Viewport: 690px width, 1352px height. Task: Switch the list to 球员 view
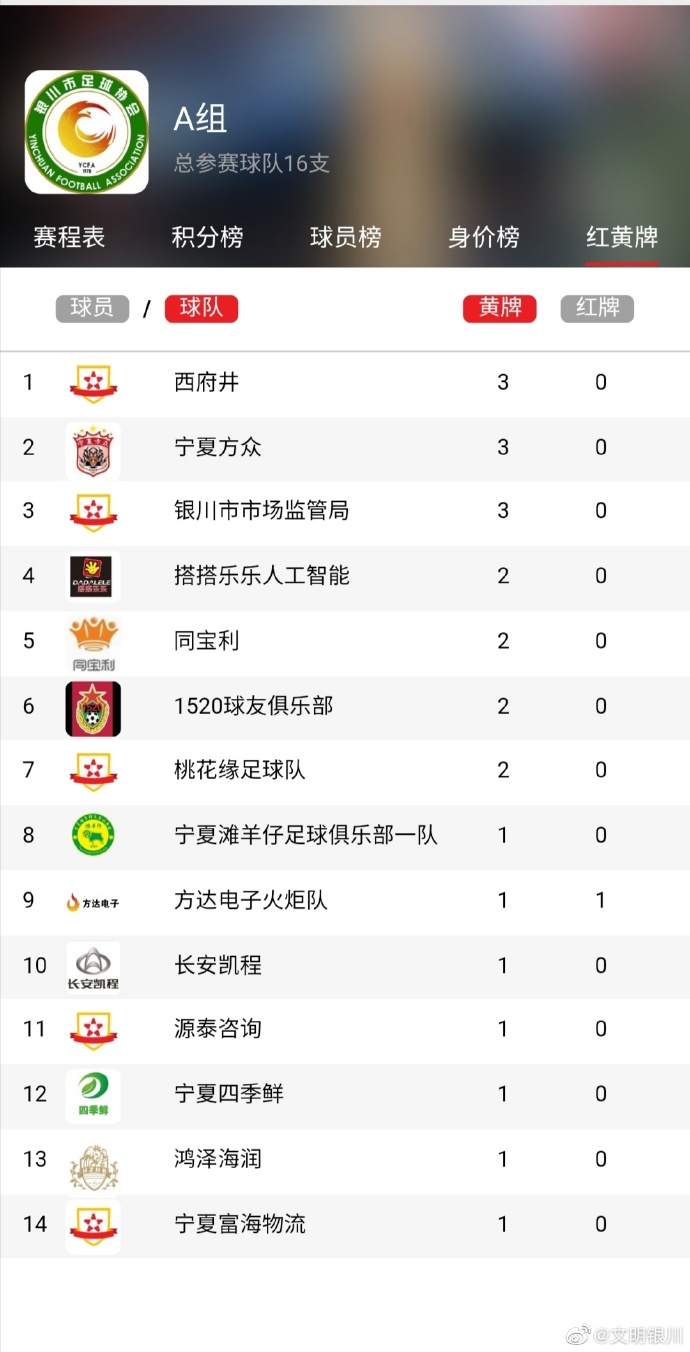pos(92,308)
